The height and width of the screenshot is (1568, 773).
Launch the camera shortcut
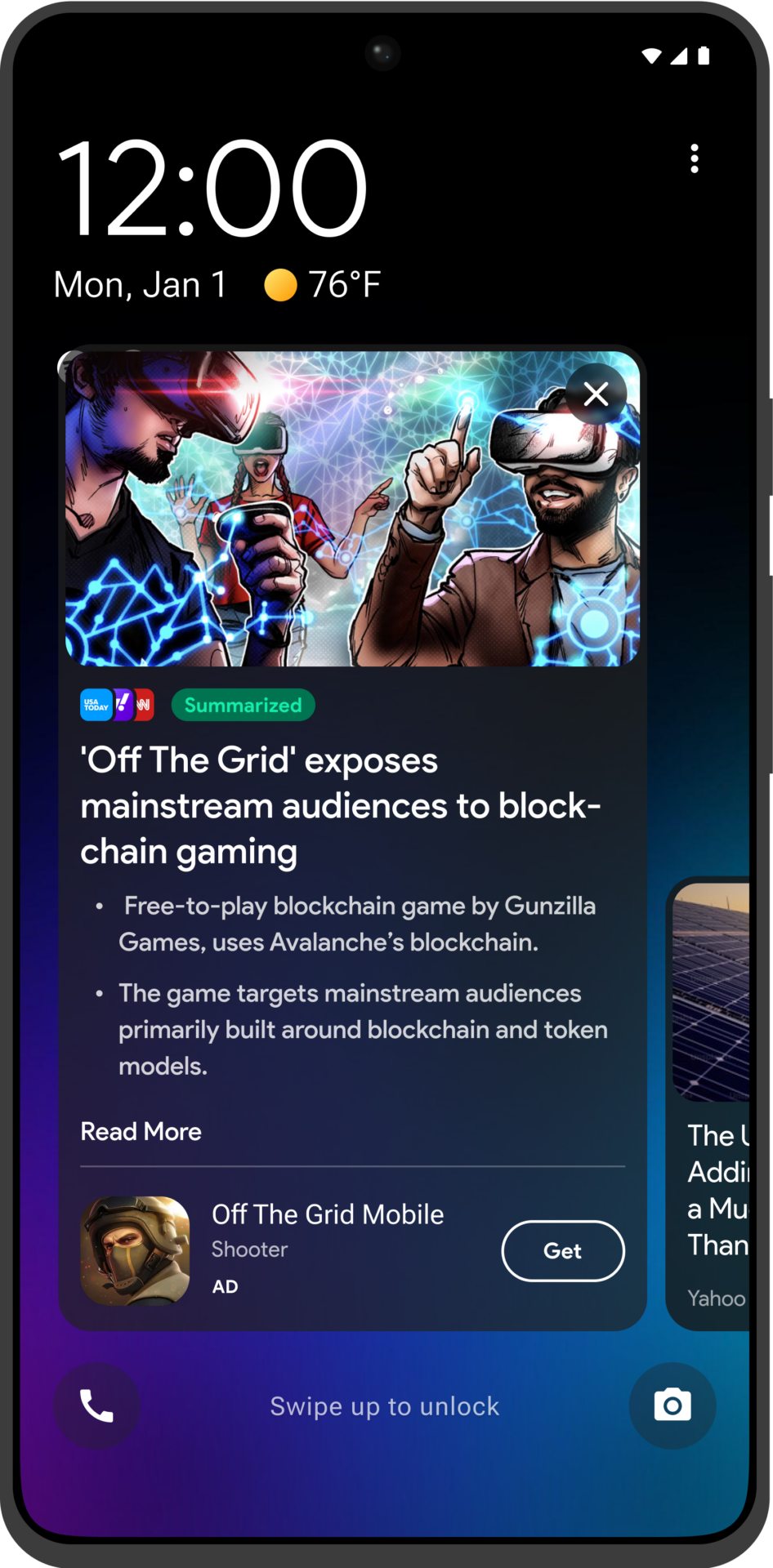coord(672,1406)
